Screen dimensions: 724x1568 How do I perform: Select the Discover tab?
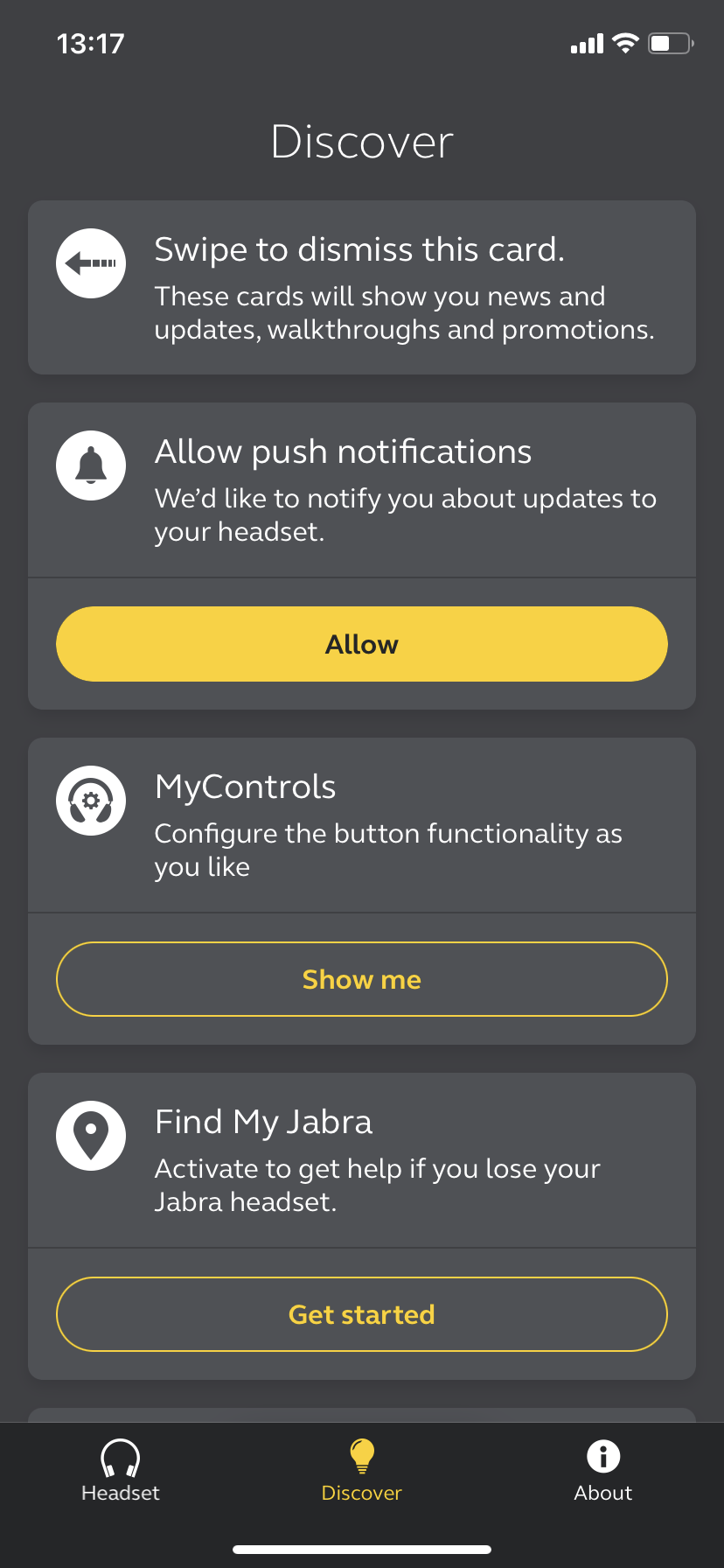tap(362, 1472)
